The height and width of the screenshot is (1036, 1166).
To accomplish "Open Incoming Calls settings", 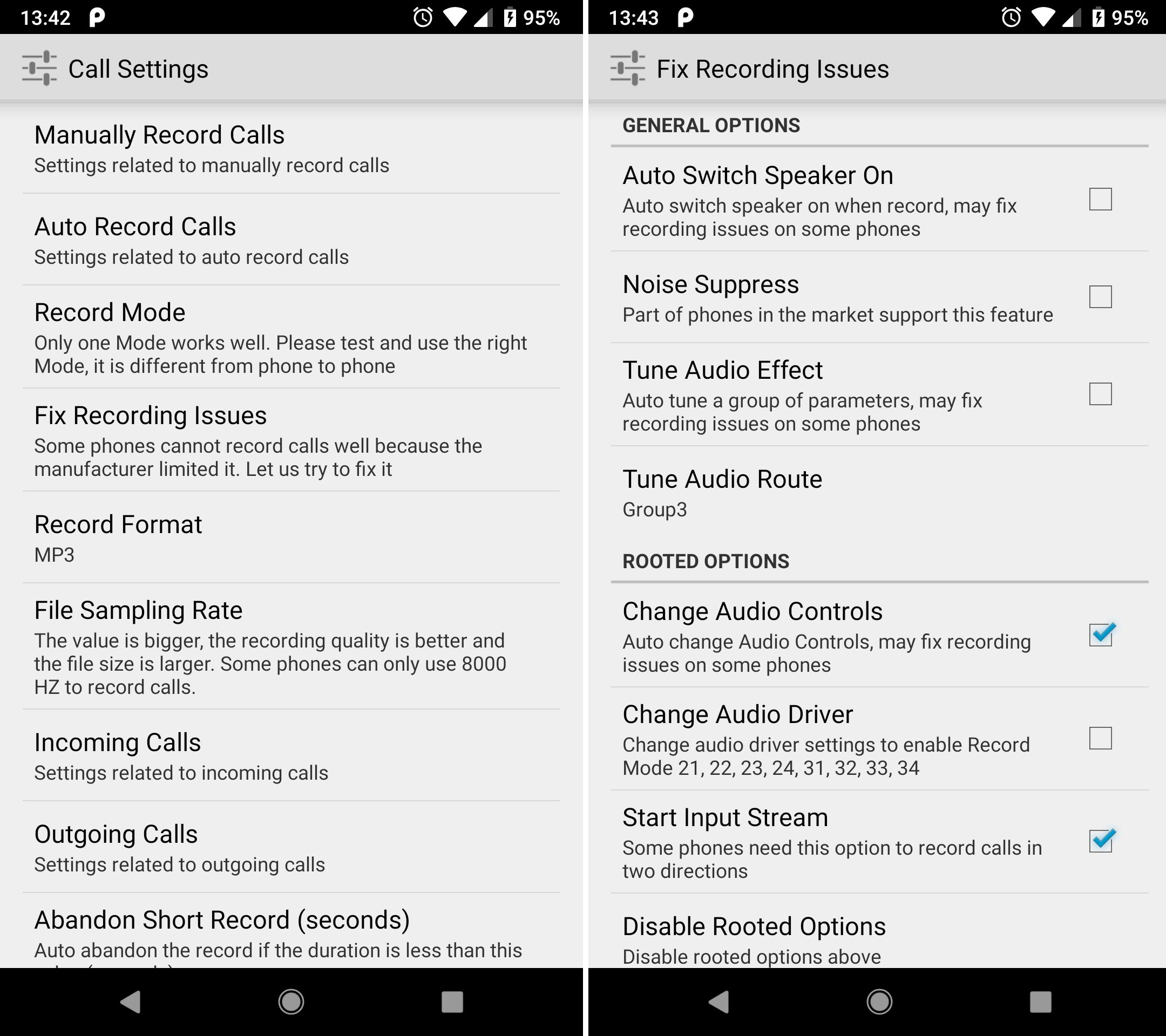I will click(x=291, y=755).
